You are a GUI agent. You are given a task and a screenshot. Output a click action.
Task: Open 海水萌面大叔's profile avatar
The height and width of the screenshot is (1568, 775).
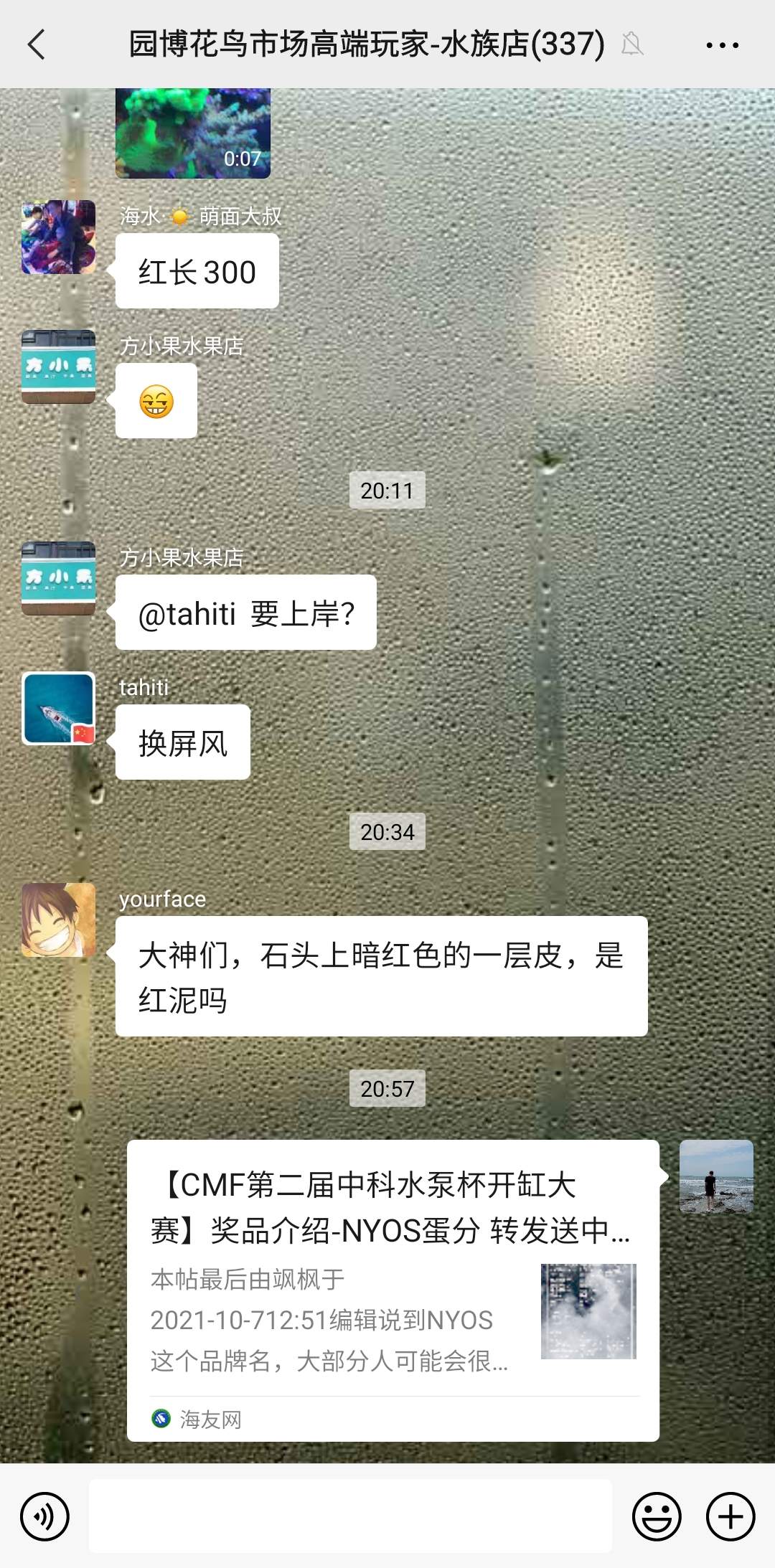coord(58,237)
